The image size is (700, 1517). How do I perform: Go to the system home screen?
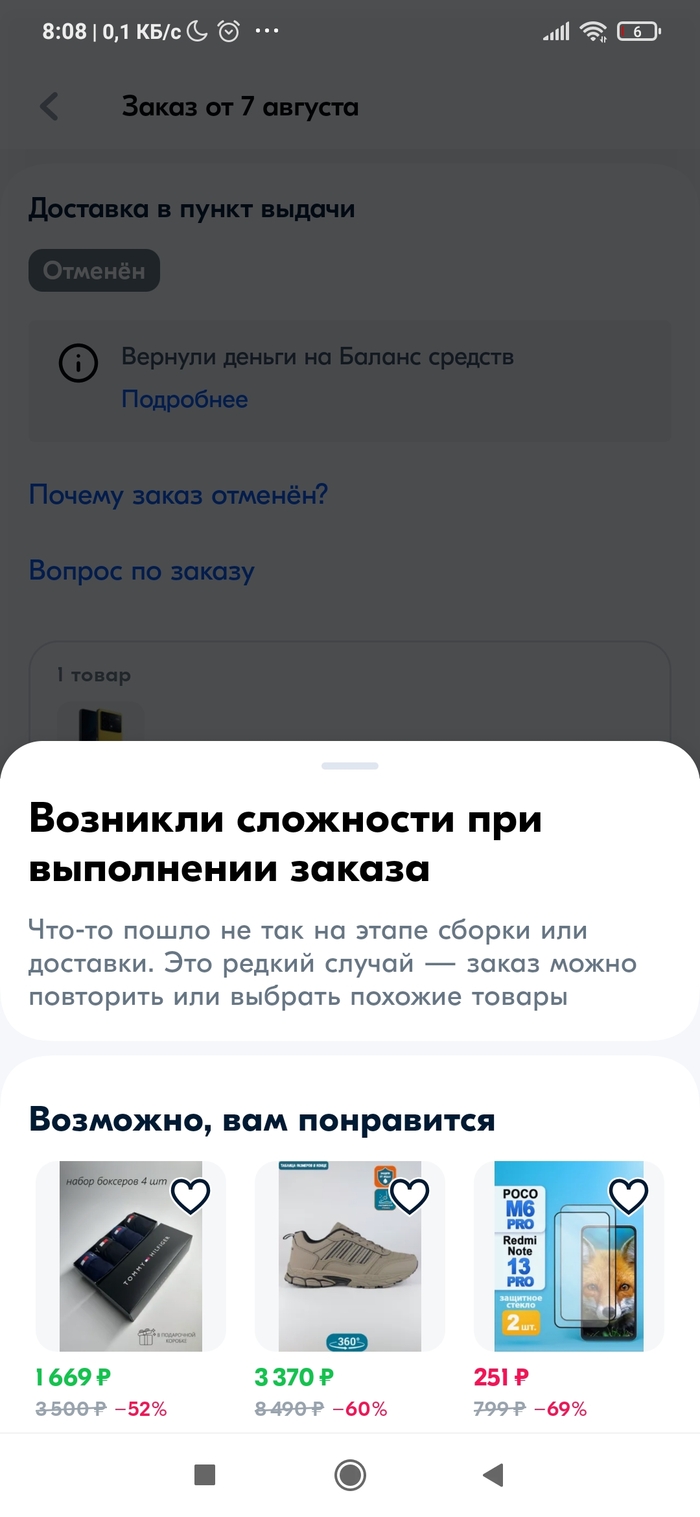click(350, 1474)
